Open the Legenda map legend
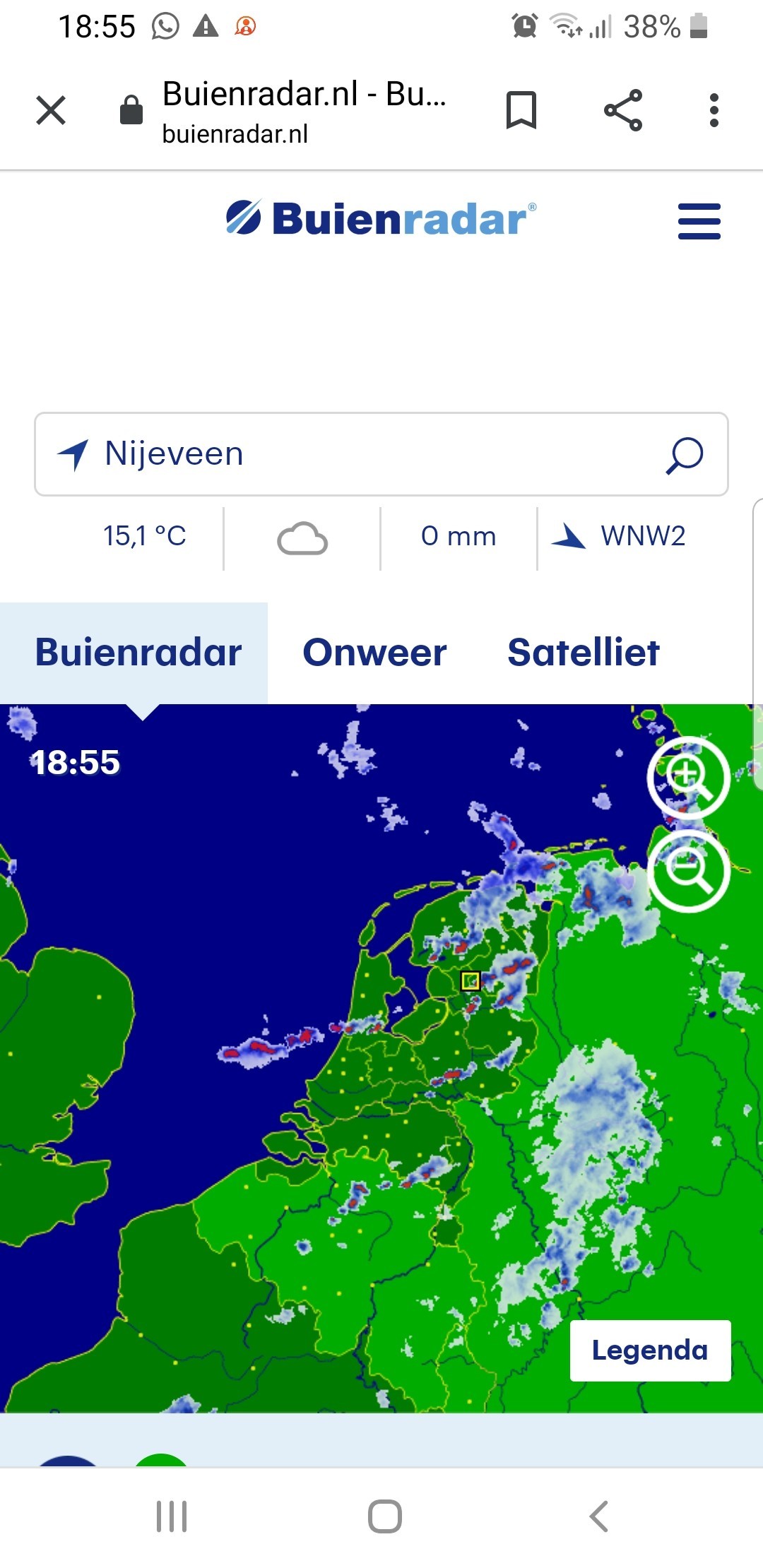The image size is (763, 1568). [650, 1350]
